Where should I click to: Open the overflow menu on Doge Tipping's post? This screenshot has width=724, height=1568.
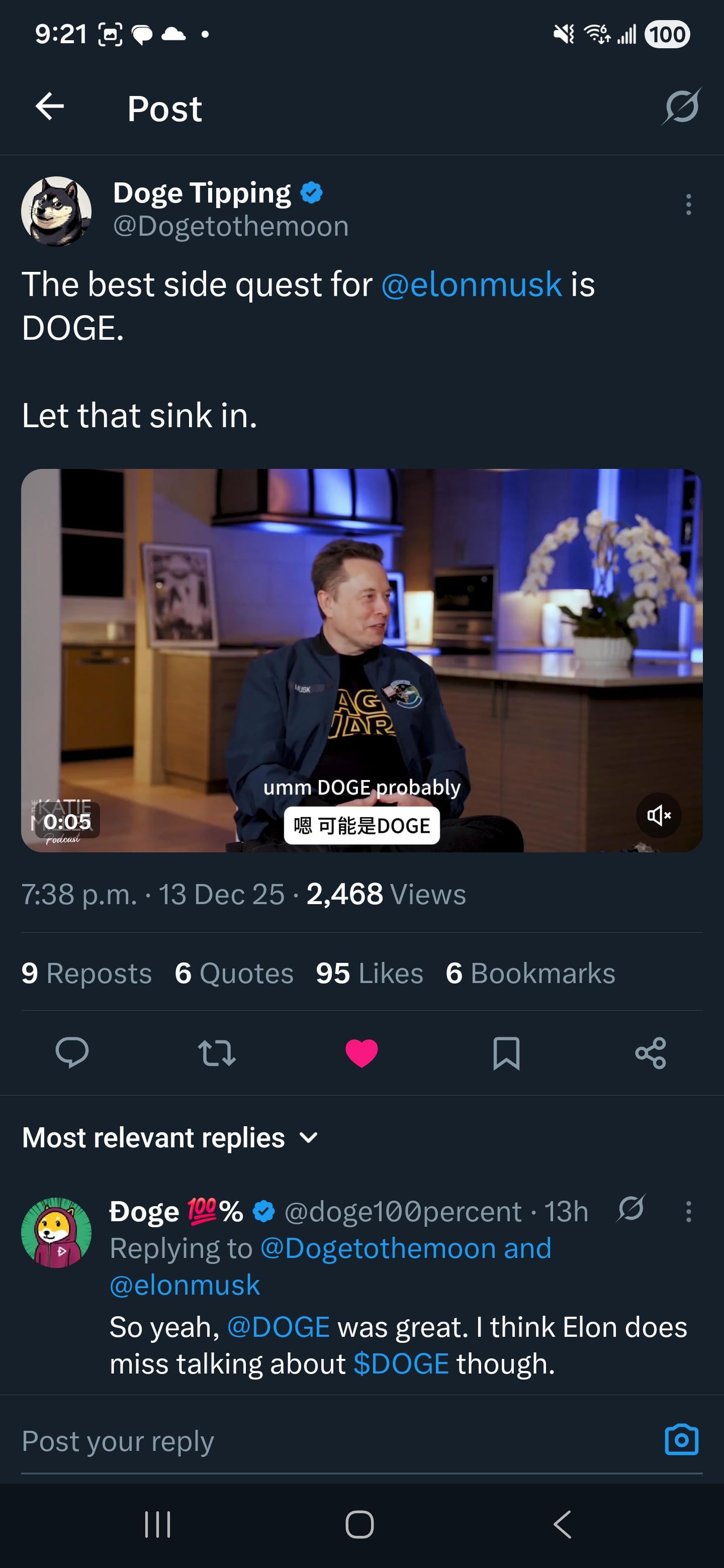(688, 205)
